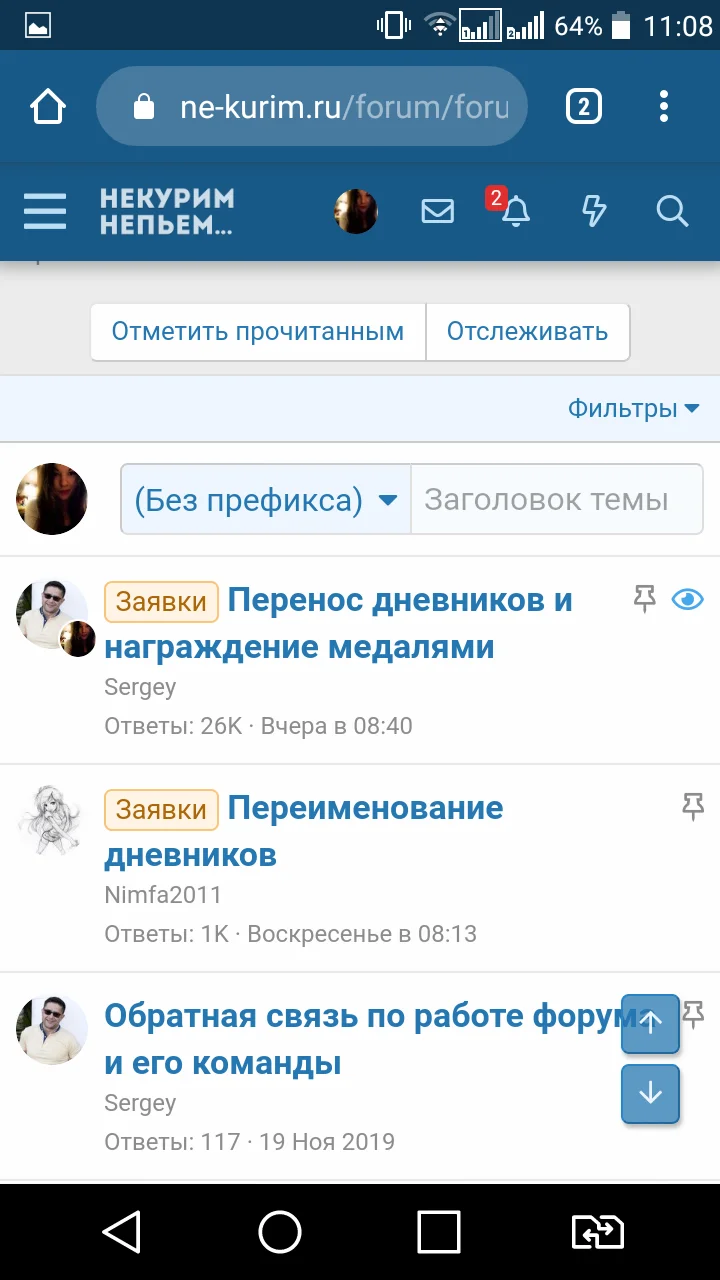
Task: Tap the Home button in the browser bar
Action: click(47, 105)
